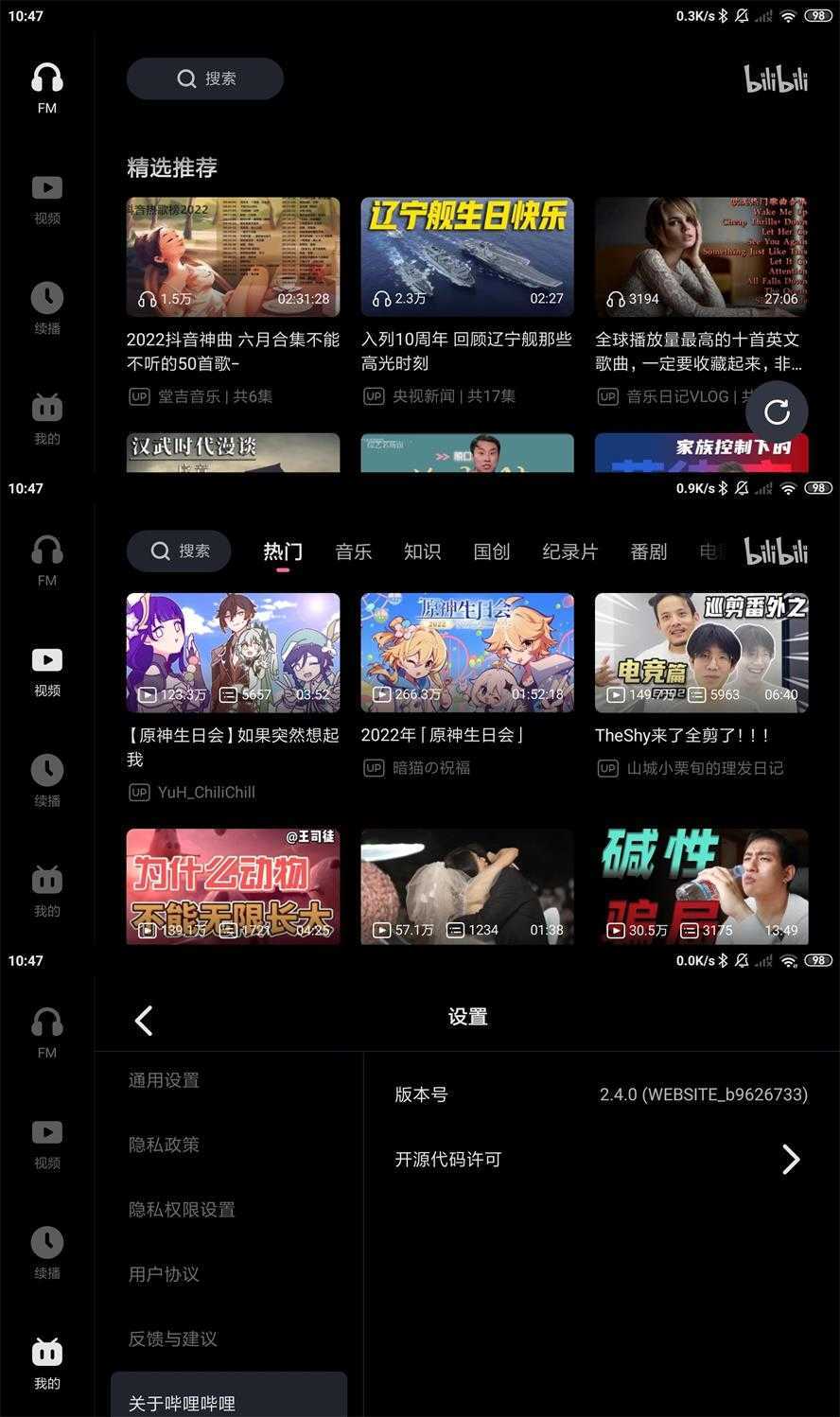Viewport: 840px width, 1417px height.
Task: Open 用户协议 from the settings menu
Action: pyautogui.click(x=163, y=1274)
